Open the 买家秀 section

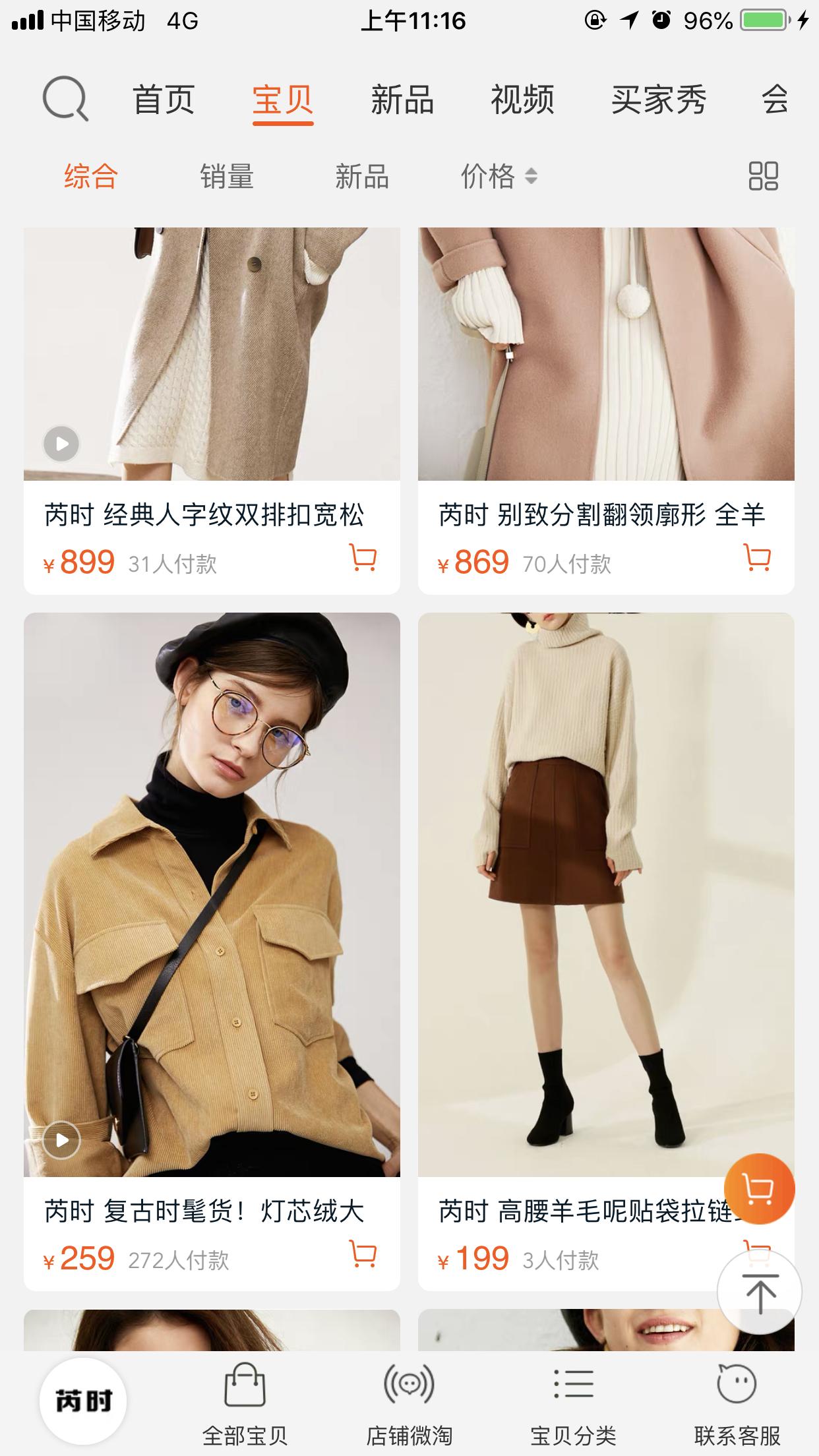point(658,99)
